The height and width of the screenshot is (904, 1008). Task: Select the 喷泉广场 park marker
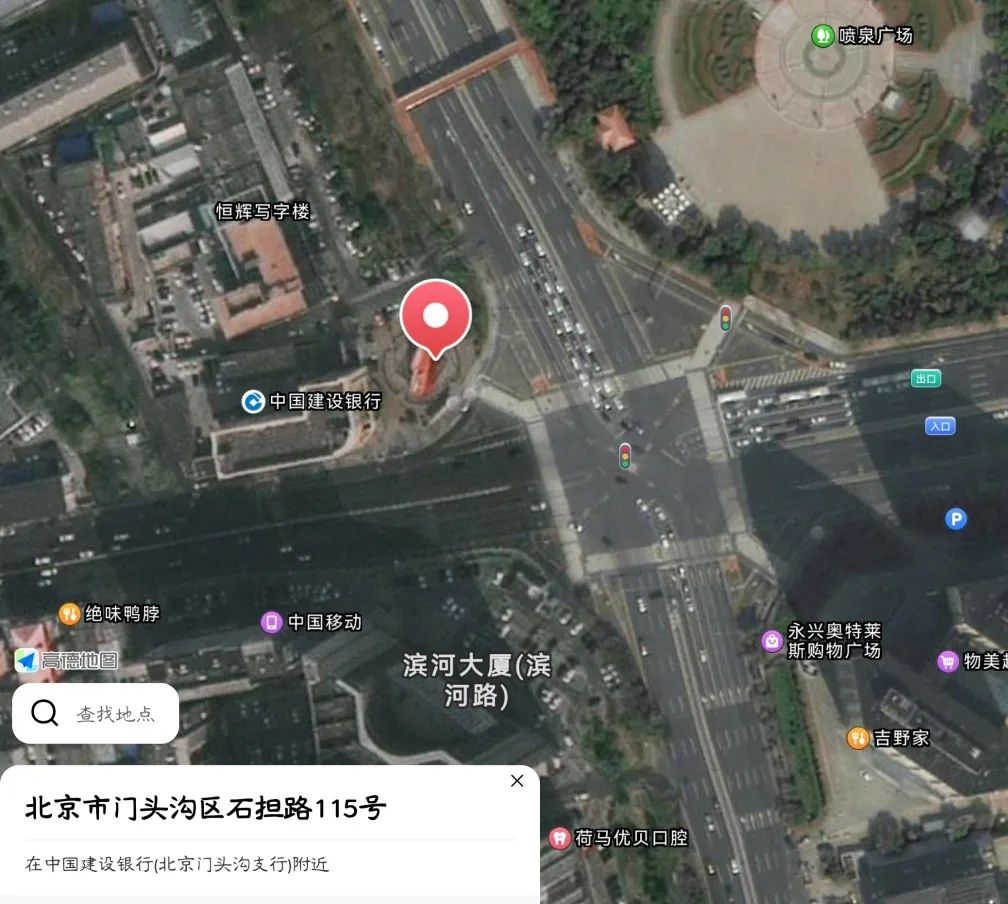pyautogui.click(x=823, y=36)
